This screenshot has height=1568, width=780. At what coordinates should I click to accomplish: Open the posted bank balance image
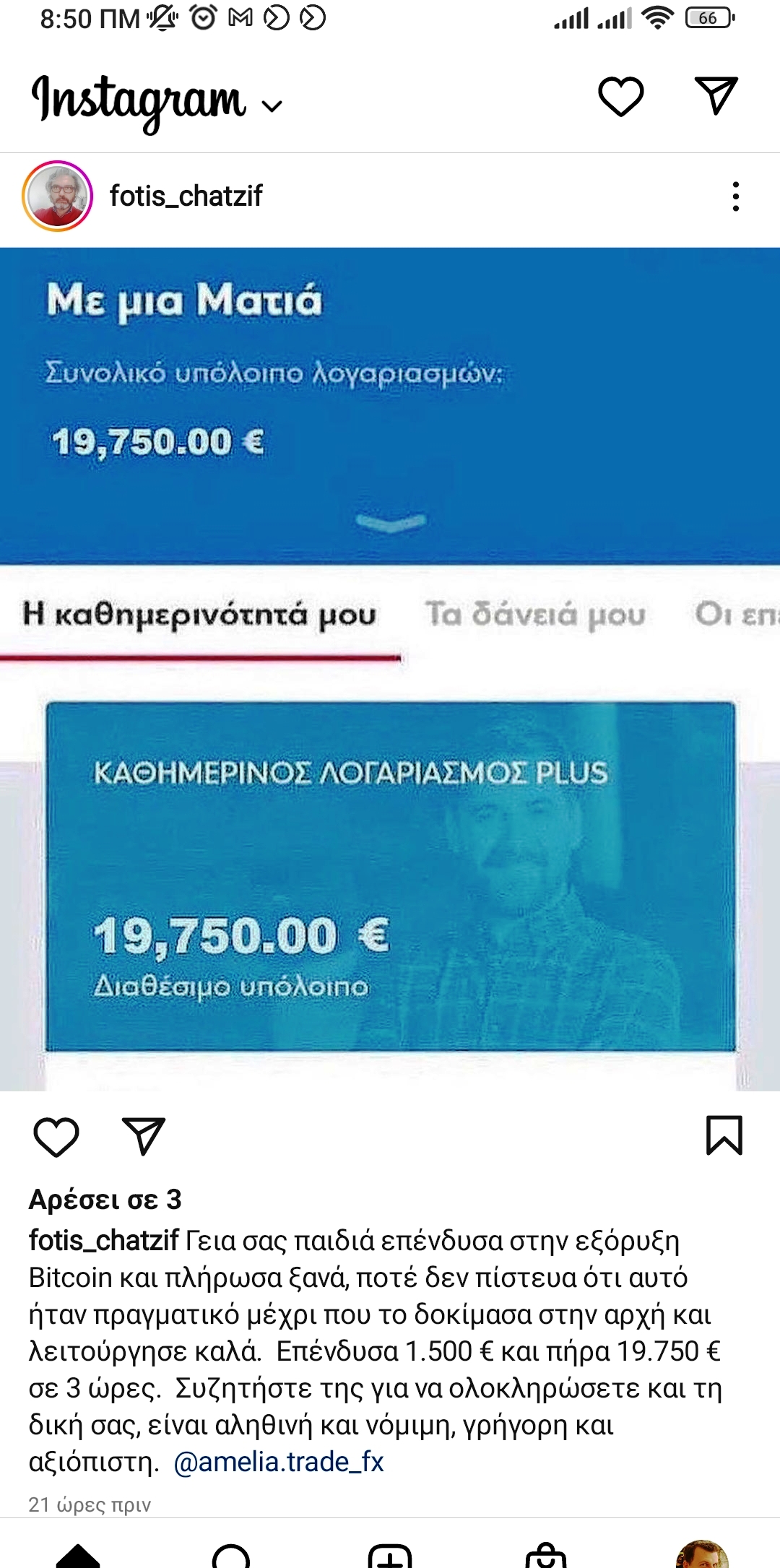tap(390, 668)
